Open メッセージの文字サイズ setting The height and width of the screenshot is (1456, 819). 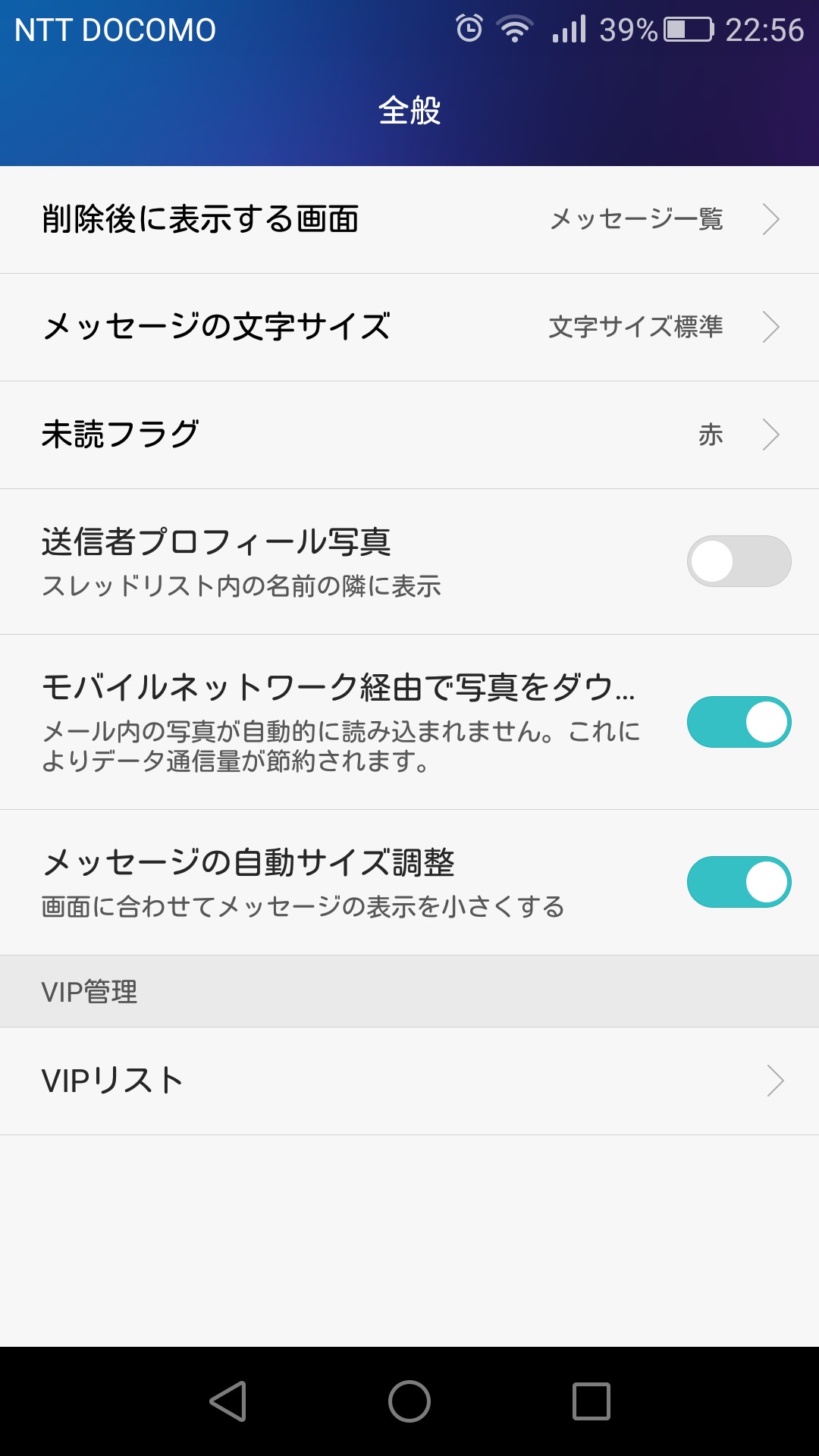click(409, 328)
